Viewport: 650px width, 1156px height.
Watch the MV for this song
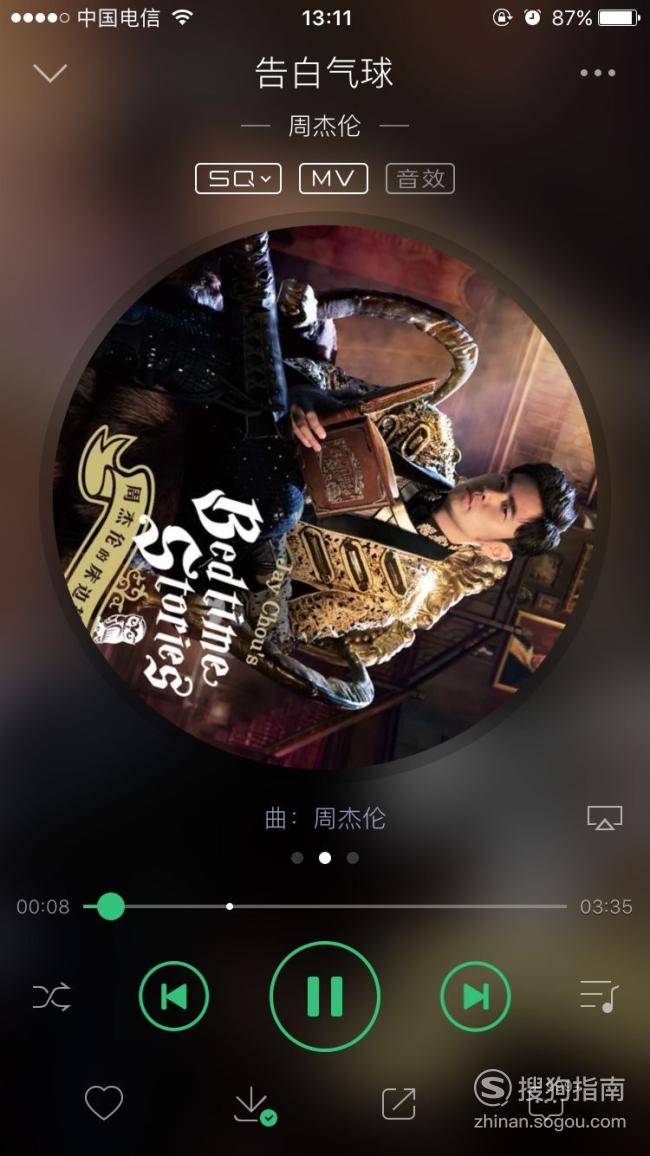333,178
